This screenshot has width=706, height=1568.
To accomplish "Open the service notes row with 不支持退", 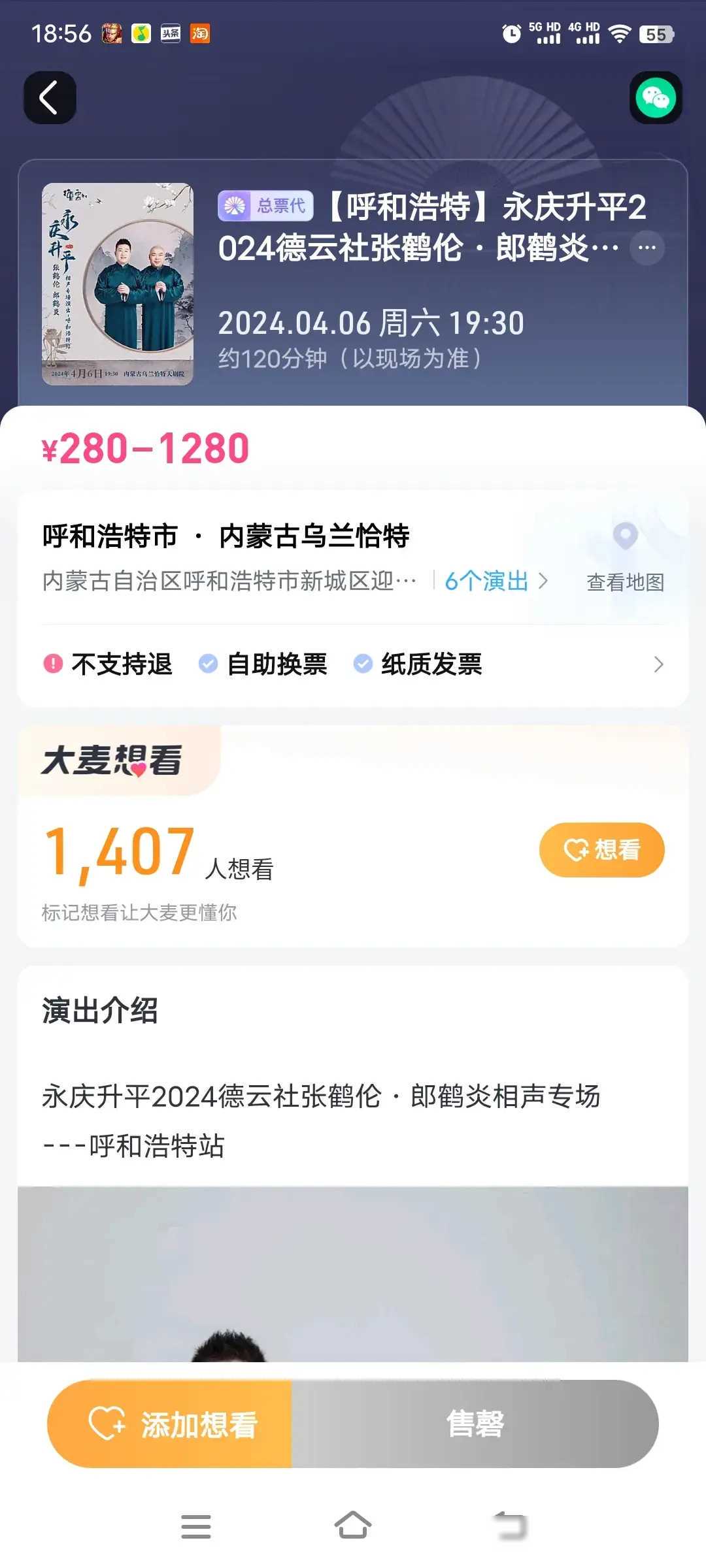I will (353, 664).
